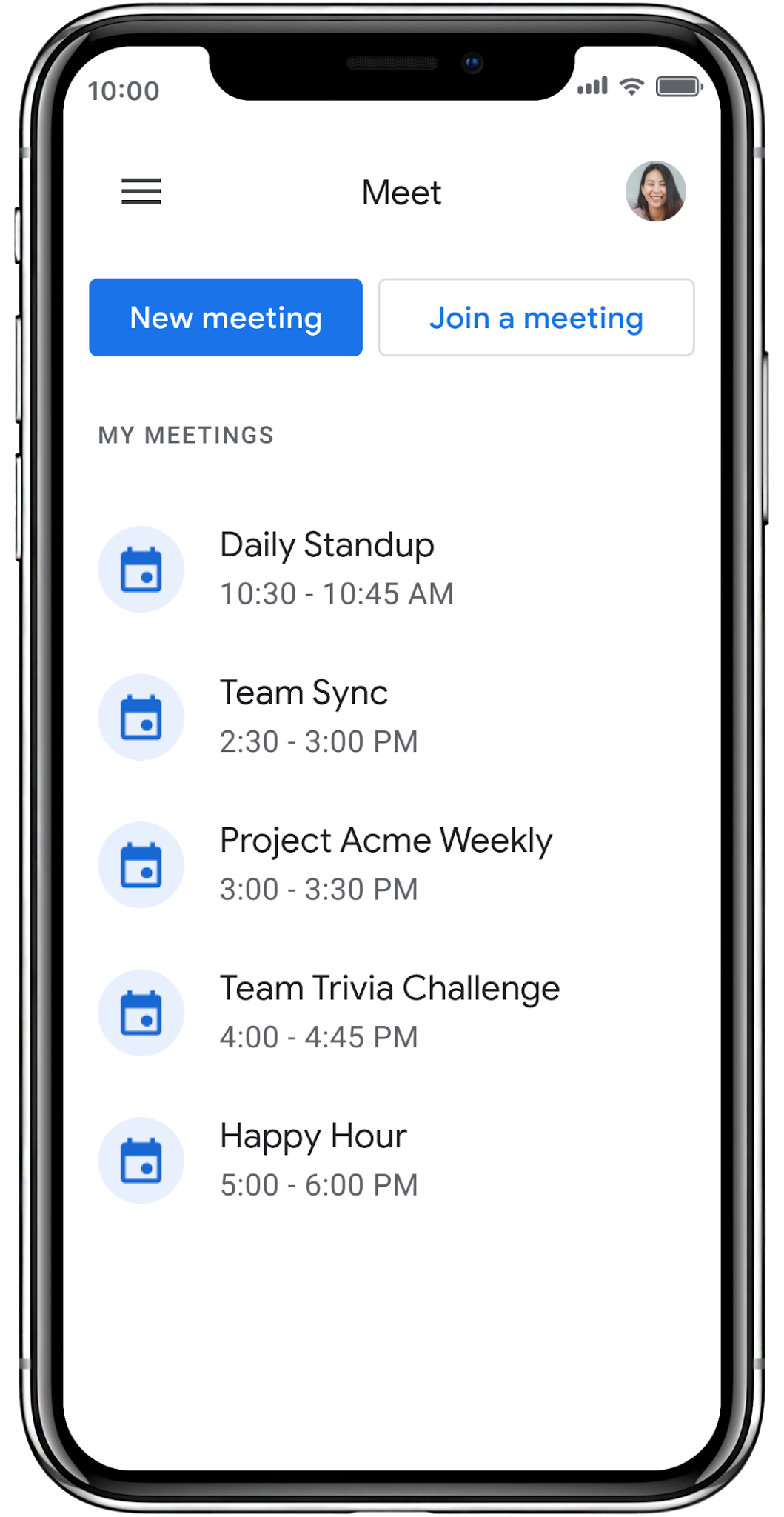The image size is (784, 1517).
Task: Select the Happy Hour calendar icon
Action: click(141, 1161)
